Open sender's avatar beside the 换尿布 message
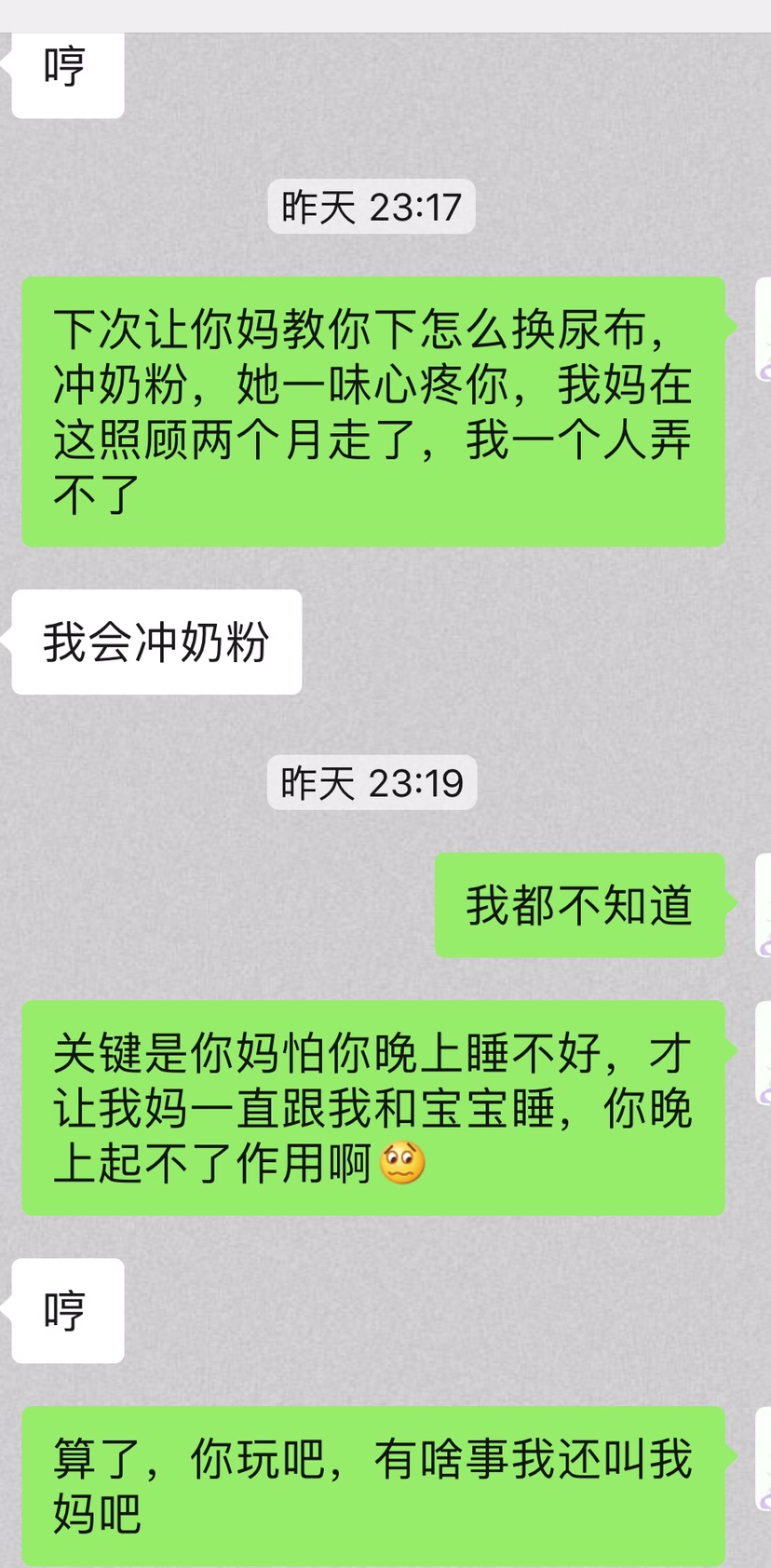Viewport: 771px width, 1568px height. 764,330
